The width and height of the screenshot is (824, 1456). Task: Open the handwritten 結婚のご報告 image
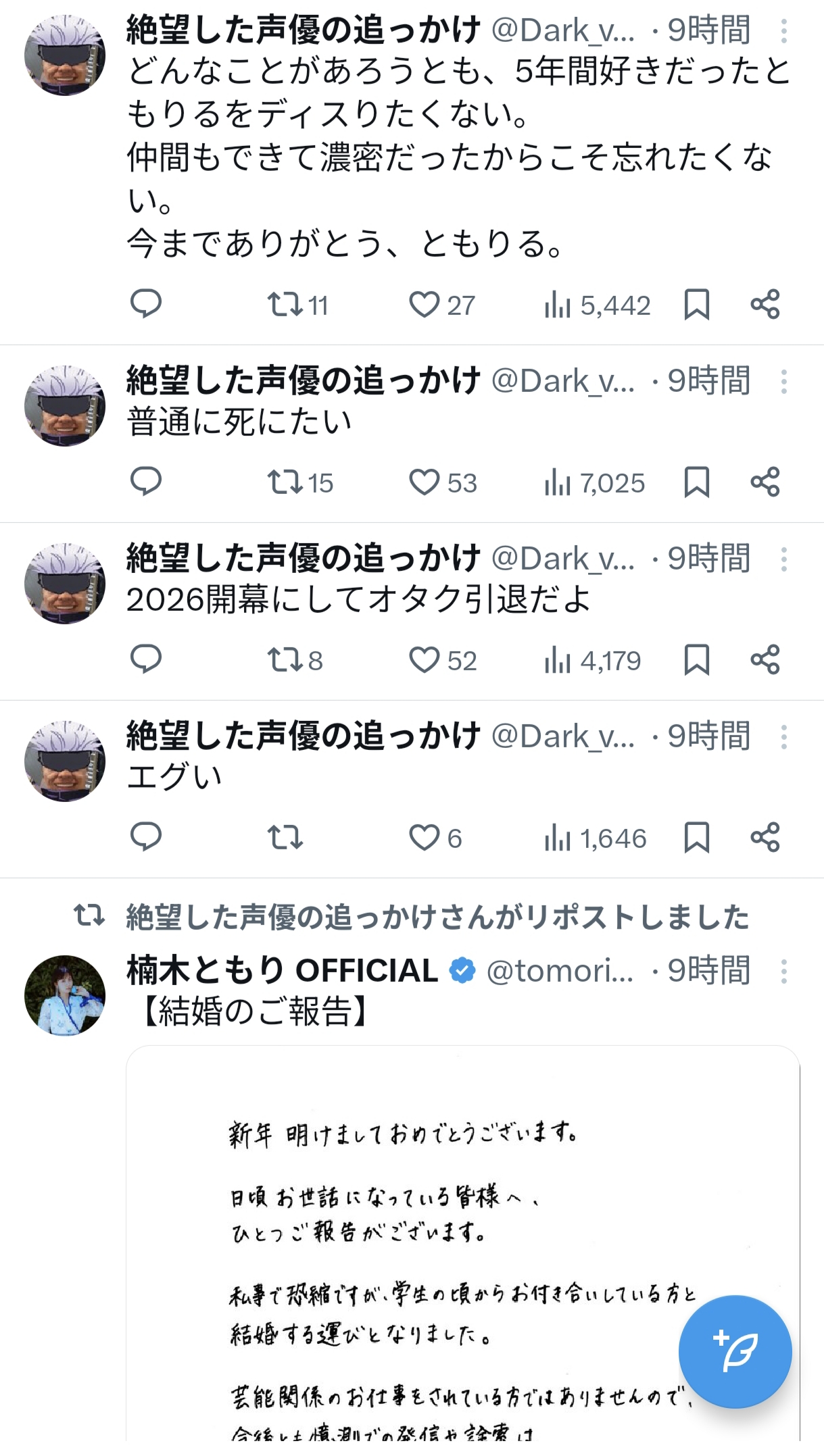pos(462,1250)
